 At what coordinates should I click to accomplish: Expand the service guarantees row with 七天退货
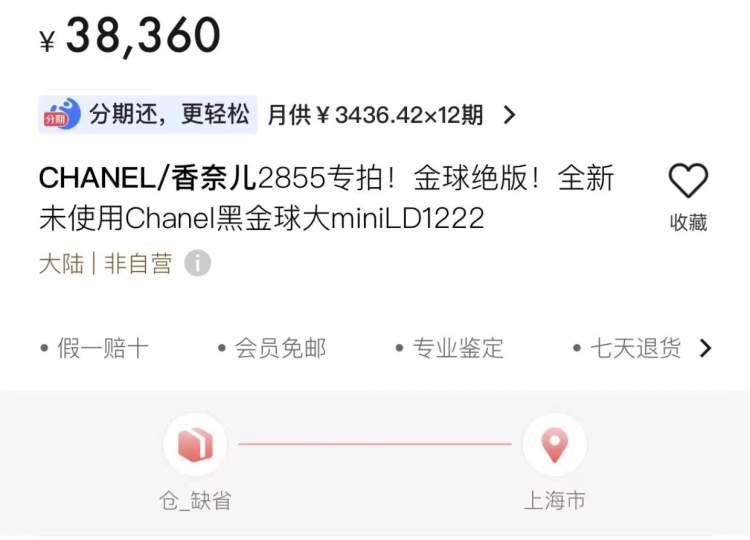[706, 348]
